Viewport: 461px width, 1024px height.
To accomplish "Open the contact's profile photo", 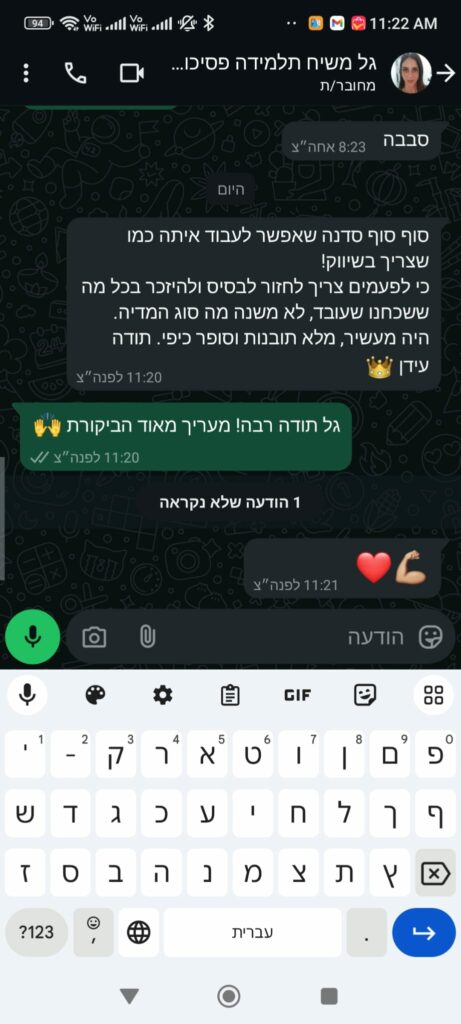I will tap(411, 73).
